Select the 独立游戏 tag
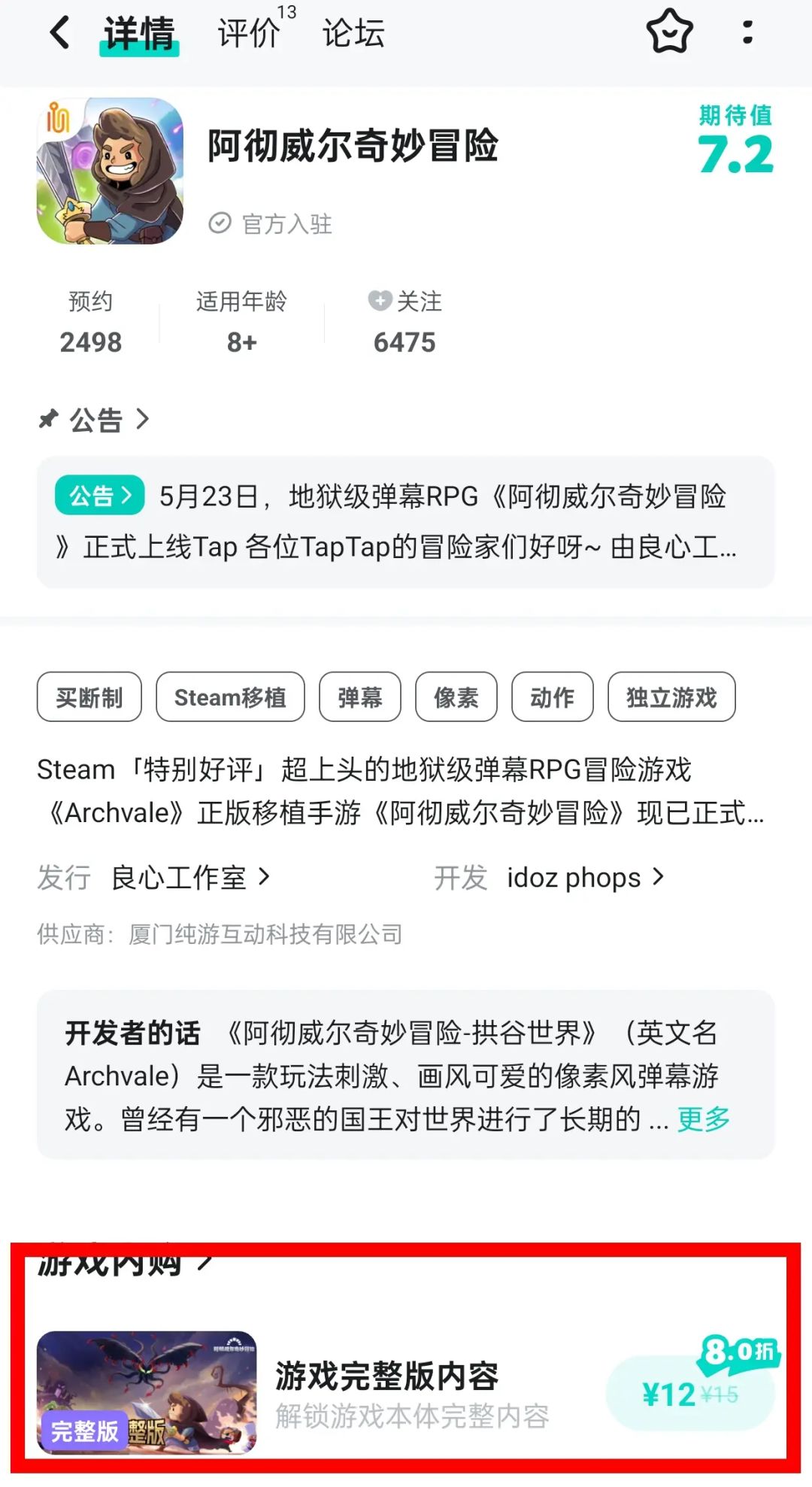The width and height of the screenshot is (812, 1487). tap(671, 696)
